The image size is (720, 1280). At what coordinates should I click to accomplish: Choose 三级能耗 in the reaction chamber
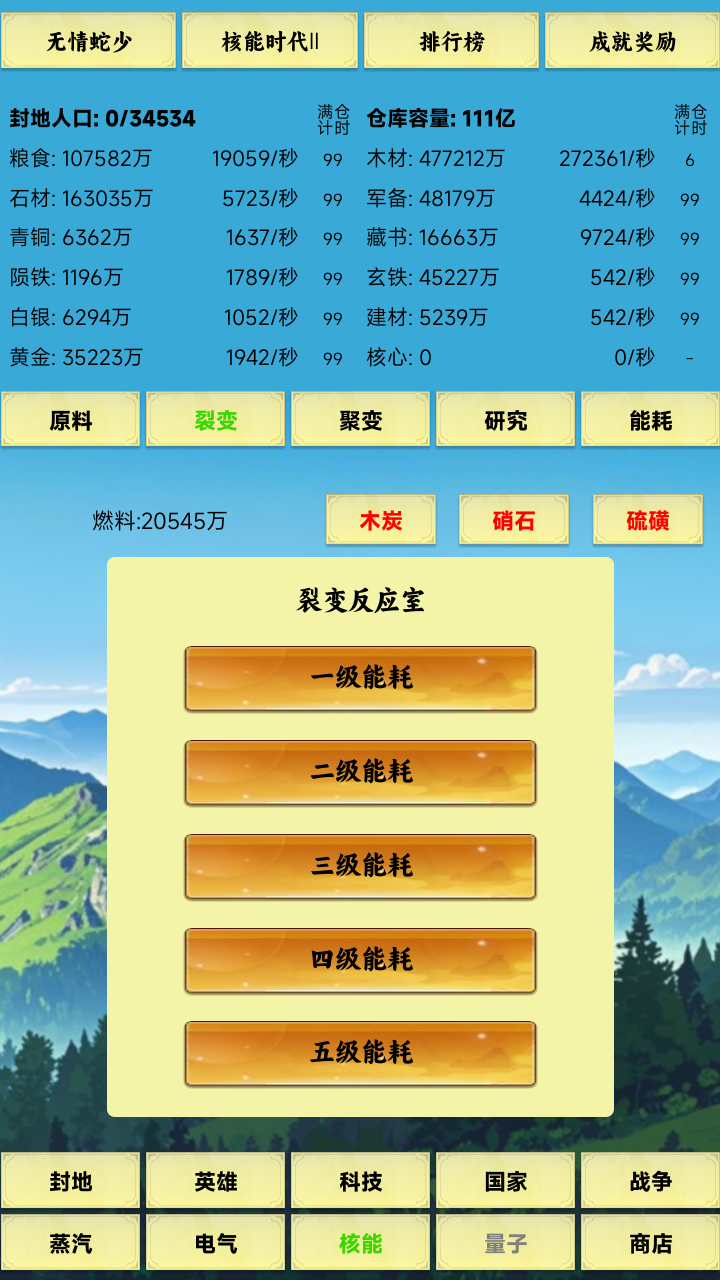click(360, 866)
